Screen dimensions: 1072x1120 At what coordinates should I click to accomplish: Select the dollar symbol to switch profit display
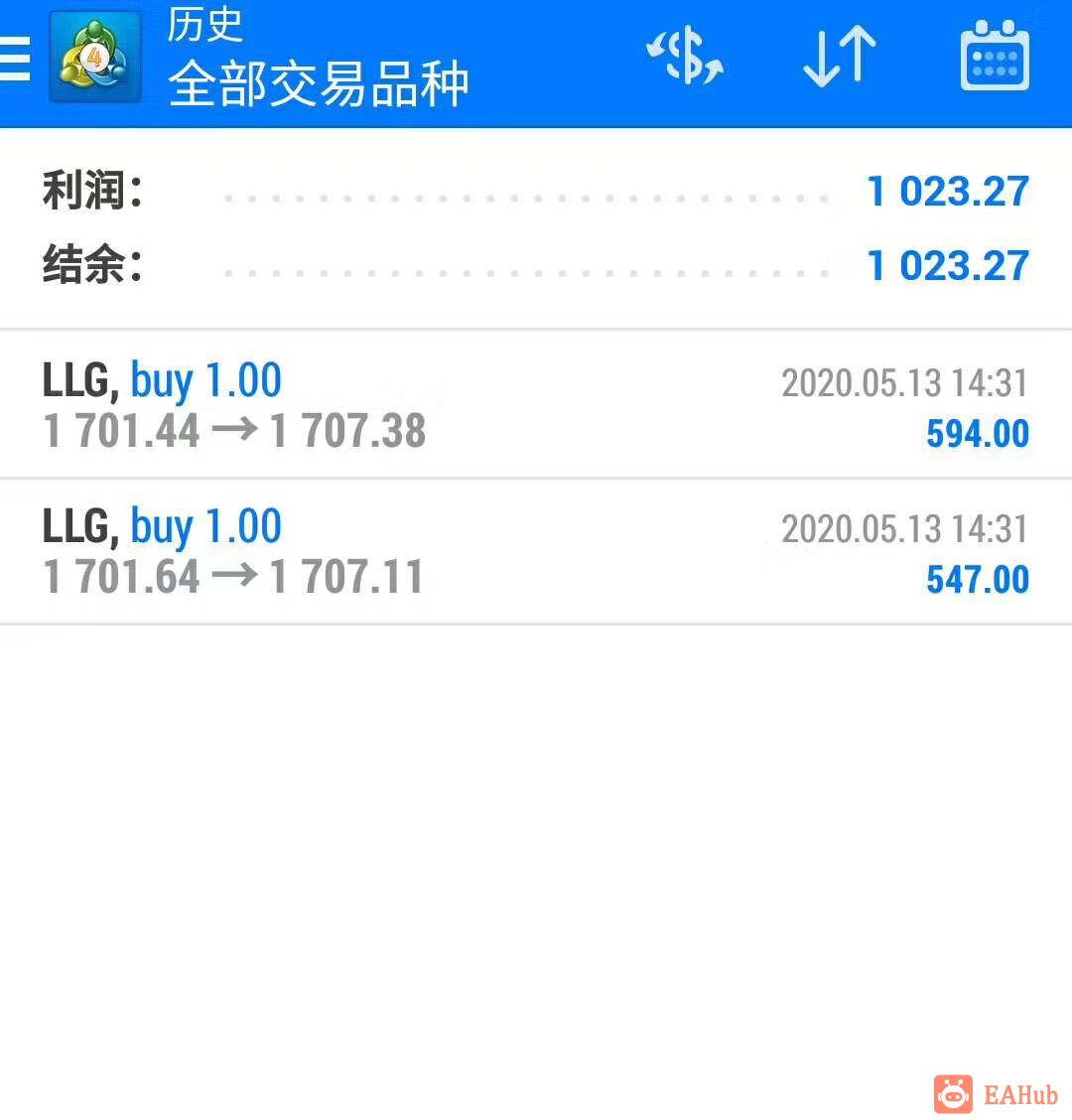685,57
